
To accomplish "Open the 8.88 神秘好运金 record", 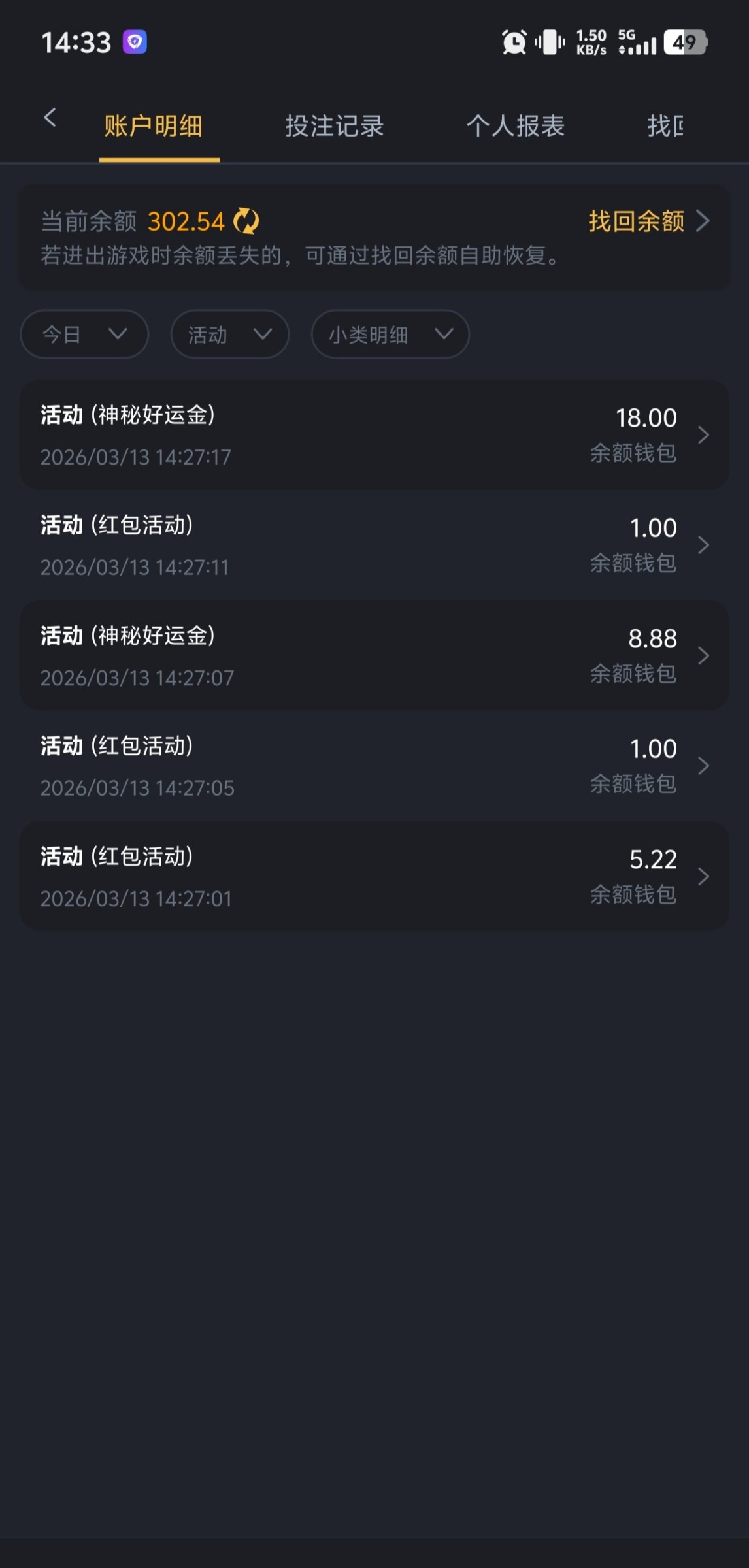I will click(374, 655).
